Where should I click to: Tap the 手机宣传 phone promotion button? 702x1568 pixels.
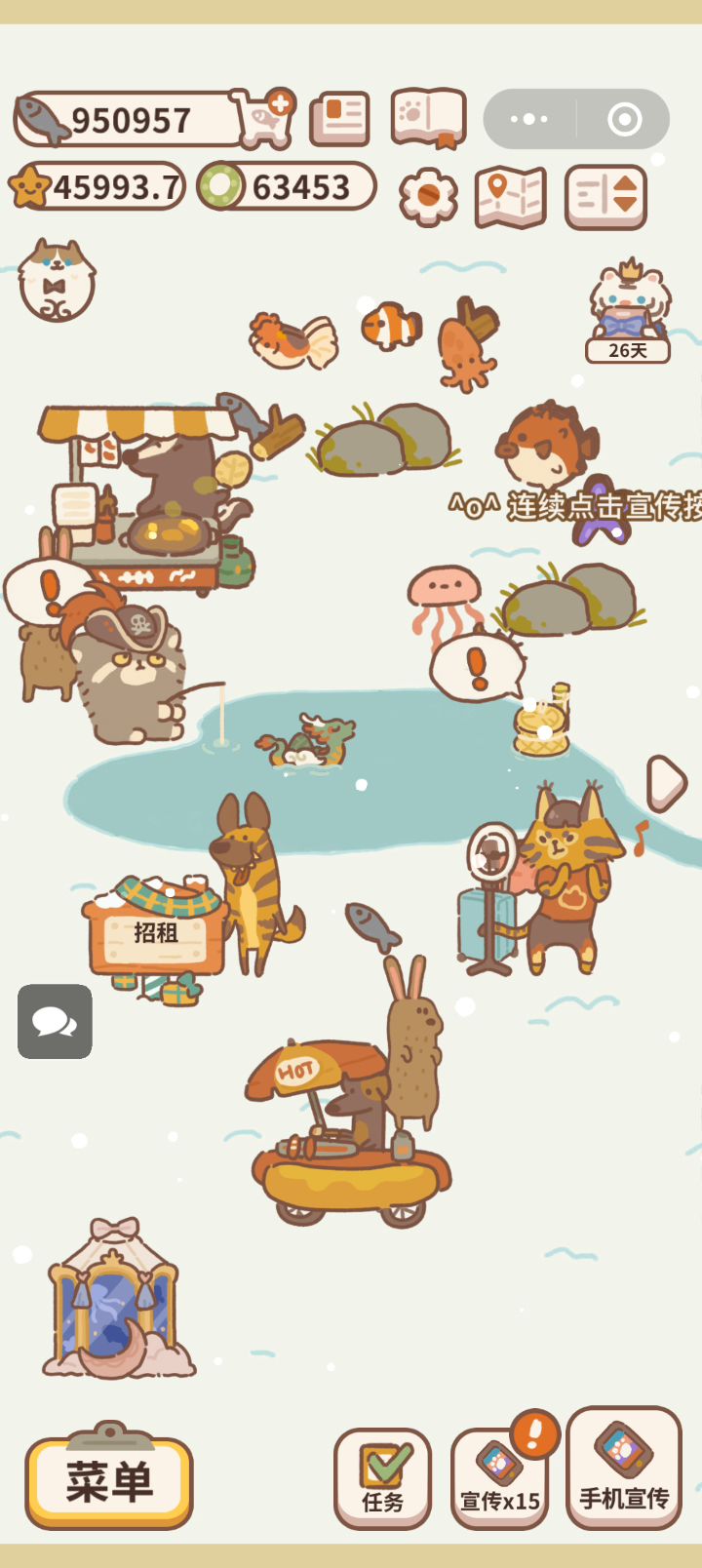[x=624, y=1469]
